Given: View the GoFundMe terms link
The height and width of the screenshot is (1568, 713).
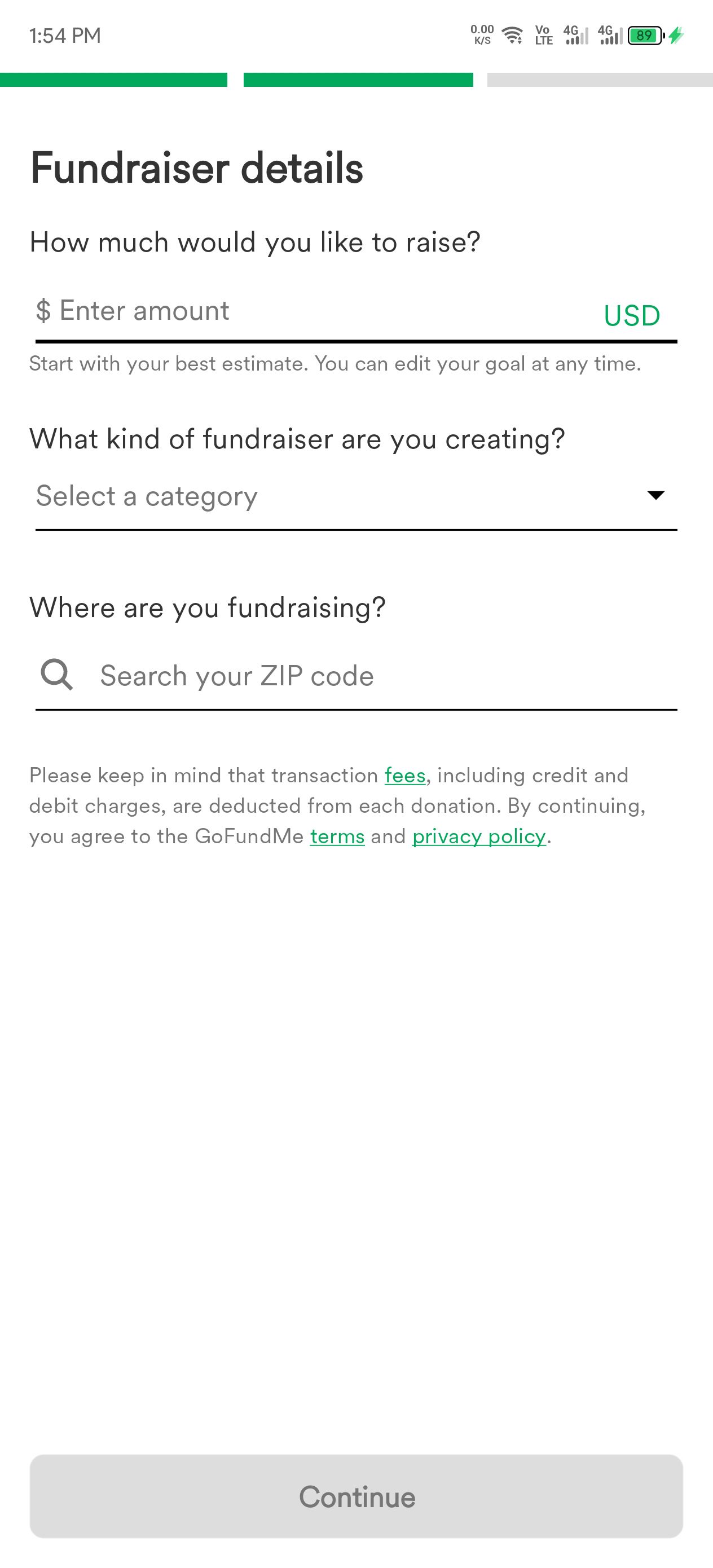Looking at the screenshot, I should (x=337, y=836).
